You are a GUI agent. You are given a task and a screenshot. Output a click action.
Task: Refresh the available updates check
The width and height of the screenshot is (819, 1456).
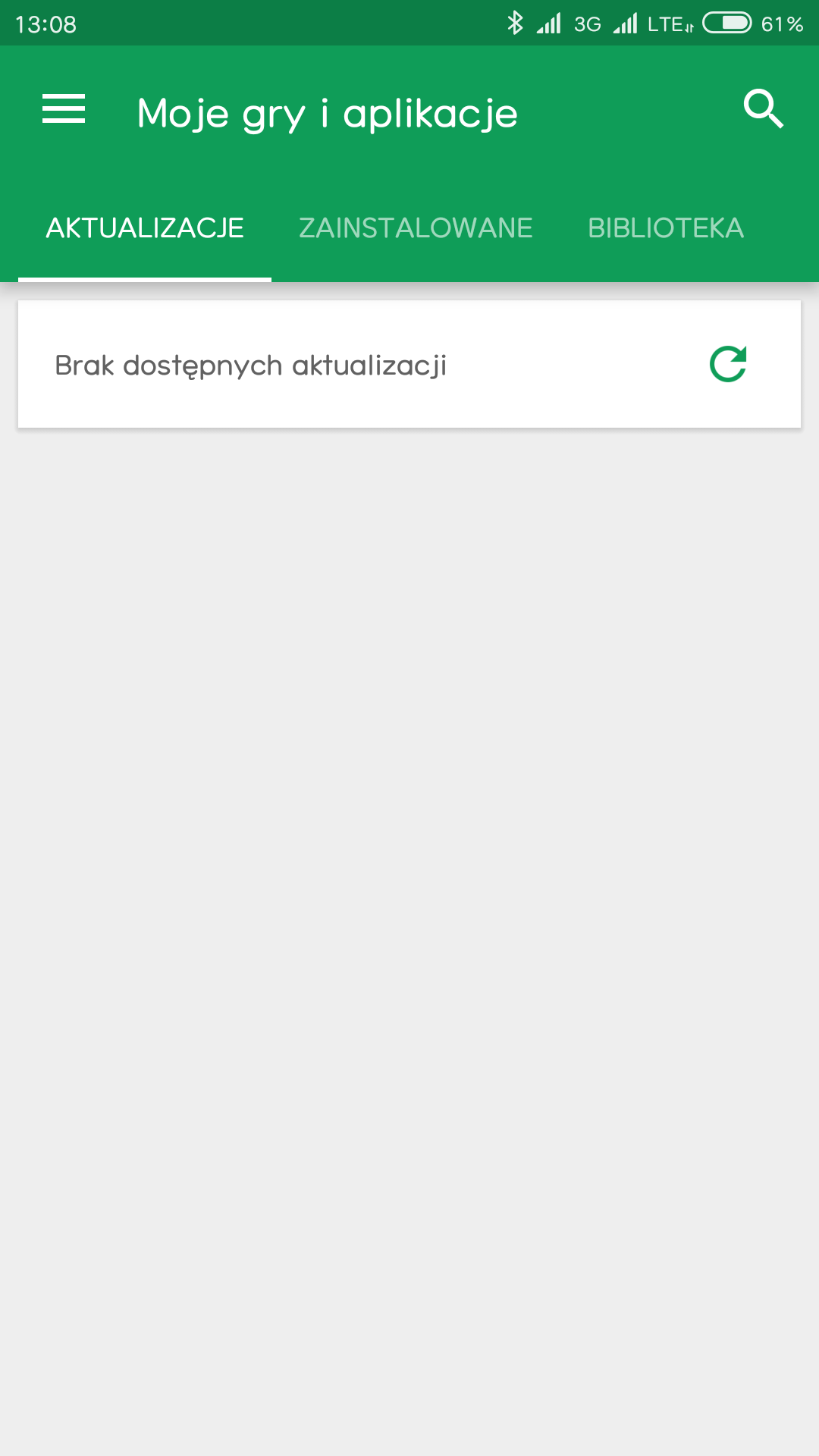point(728,365)
